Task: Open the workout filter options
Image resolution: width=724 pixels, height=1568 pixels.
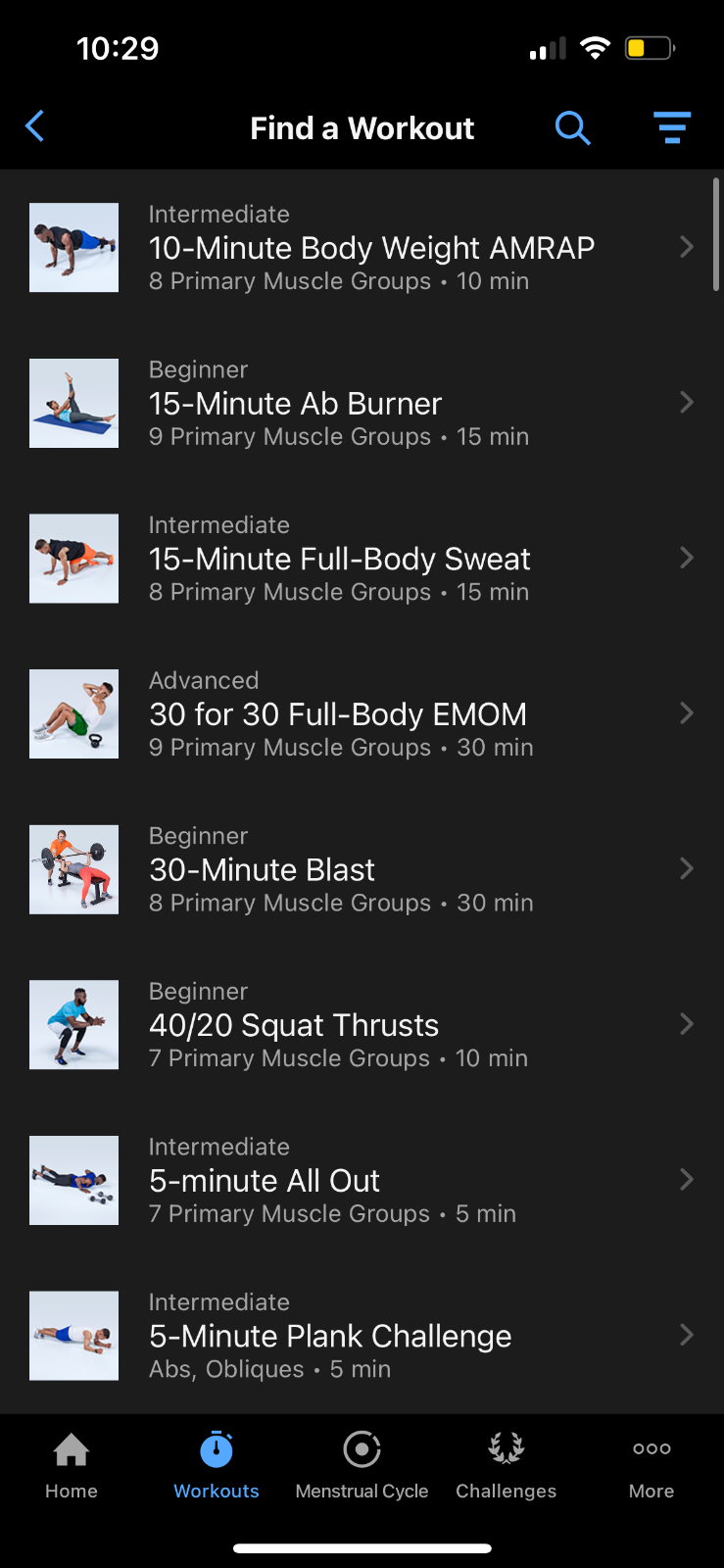Action: click(x=672, y=127)
